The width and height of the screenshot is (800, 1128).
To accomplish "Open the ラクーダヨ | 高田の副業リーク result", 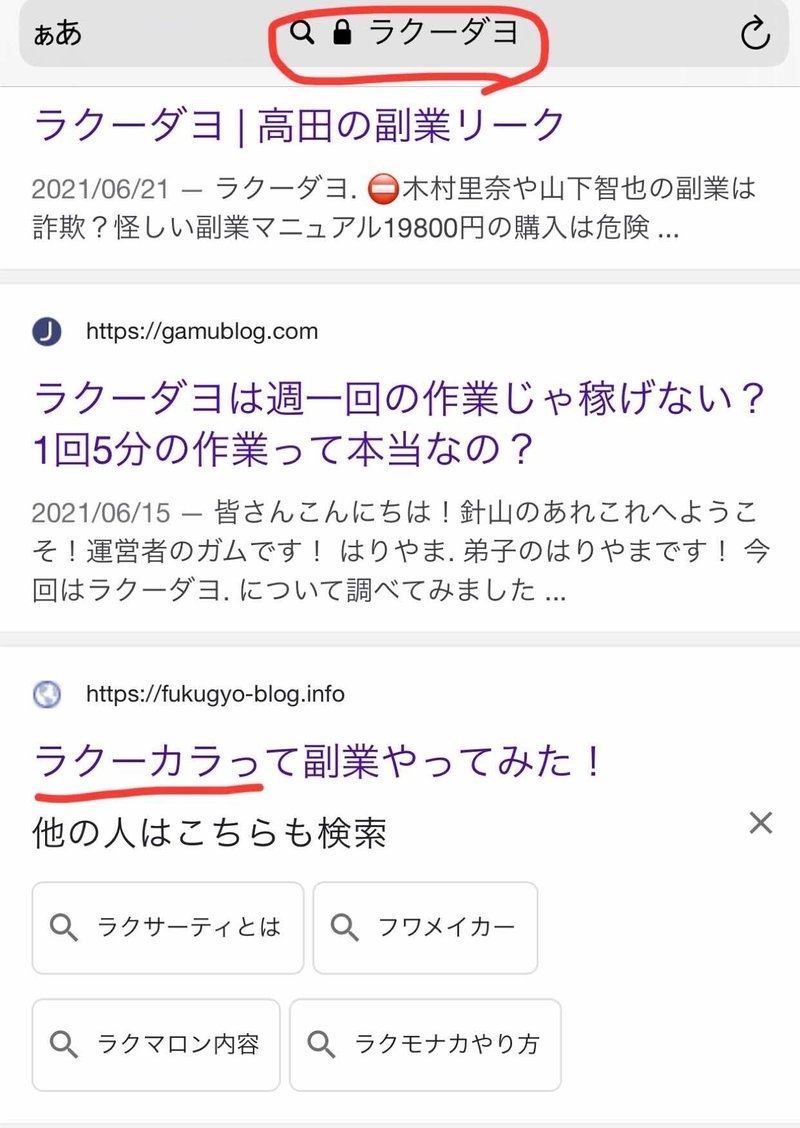I will (x=296, y=120).
